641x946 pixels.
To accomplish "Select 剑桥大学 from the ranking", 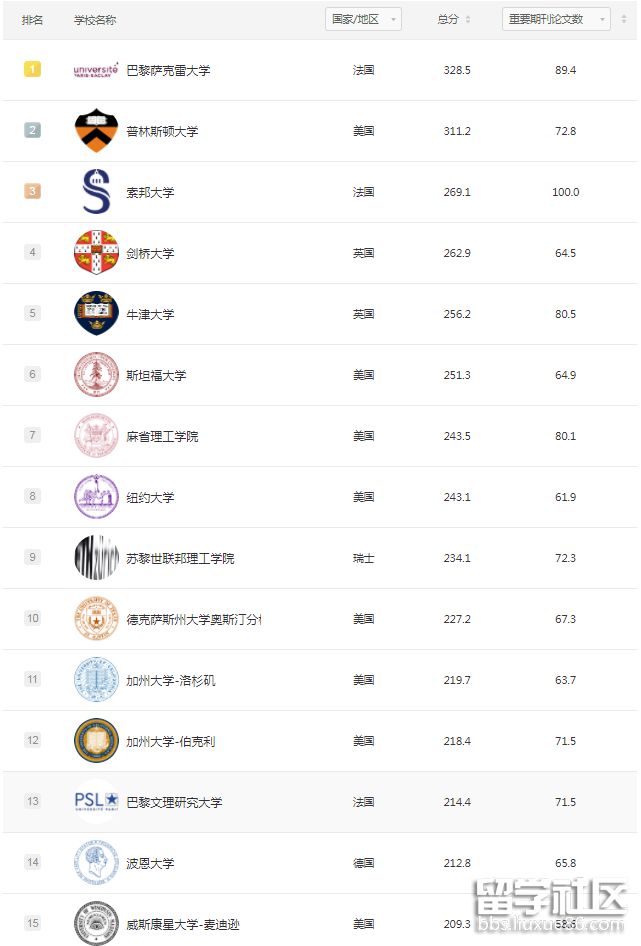I will click(150, 254).
